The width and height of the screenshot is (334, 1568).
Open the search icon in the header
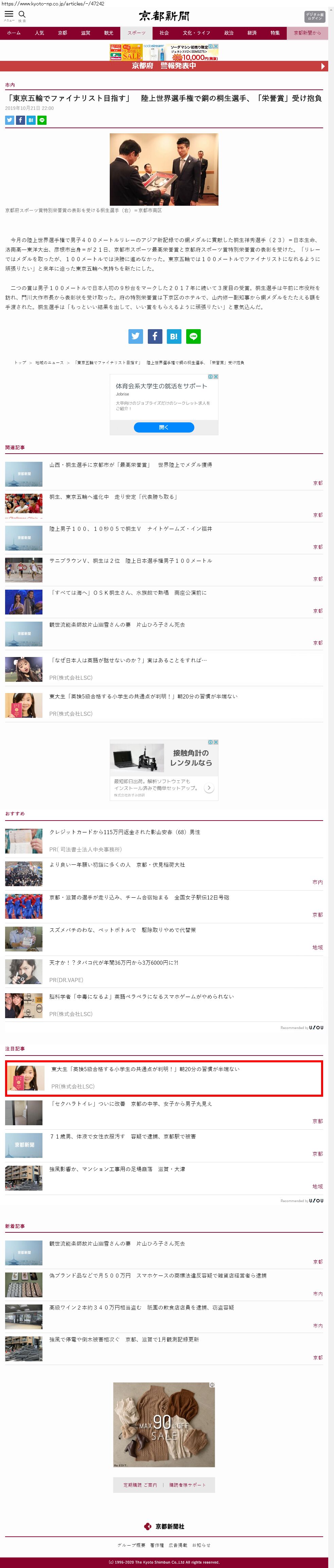click(22, 15)
